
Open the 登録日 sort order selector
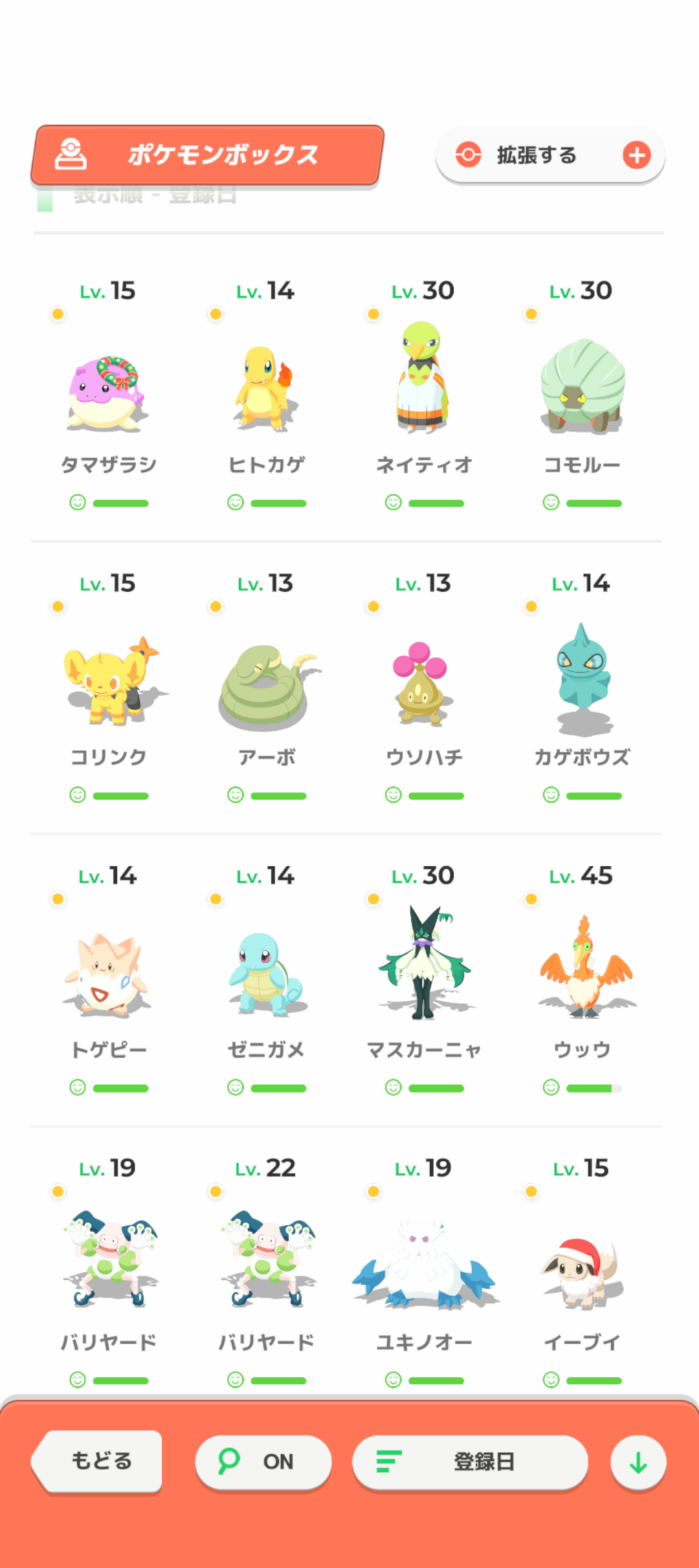click(470, 1461)
